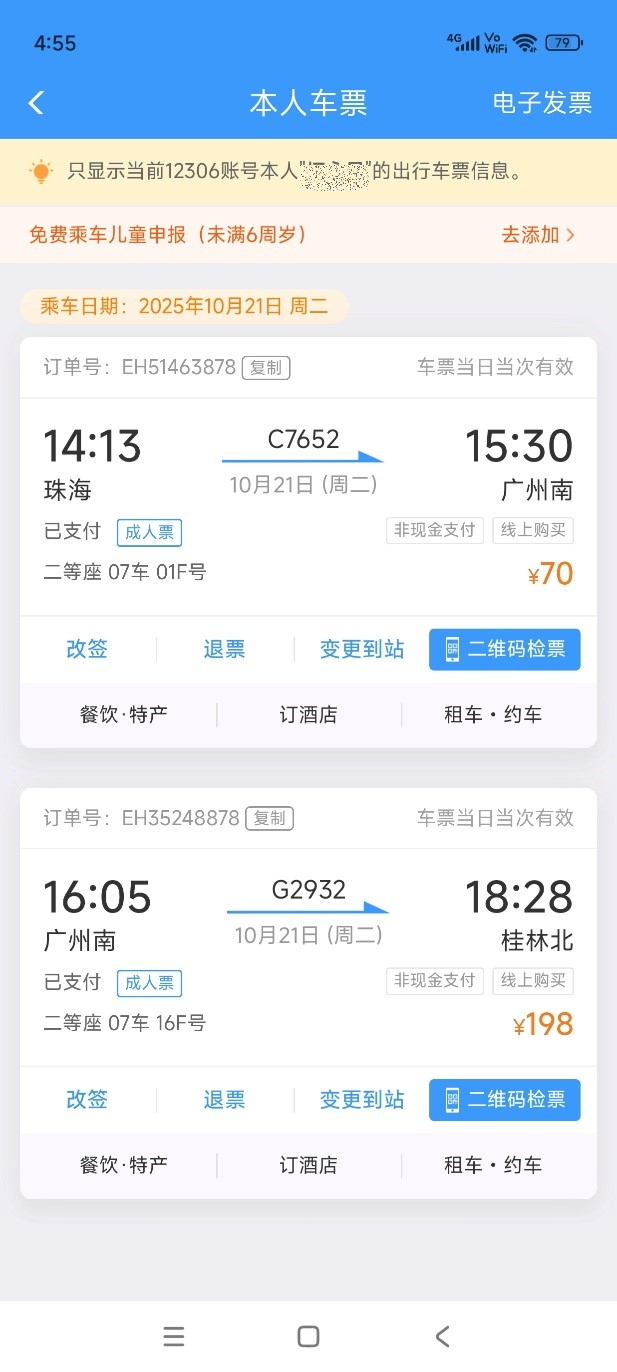This screenshot has width=617, height=1372.
Task: Open 二维码检票 for train G2932
Action: tap(505, 1100)
